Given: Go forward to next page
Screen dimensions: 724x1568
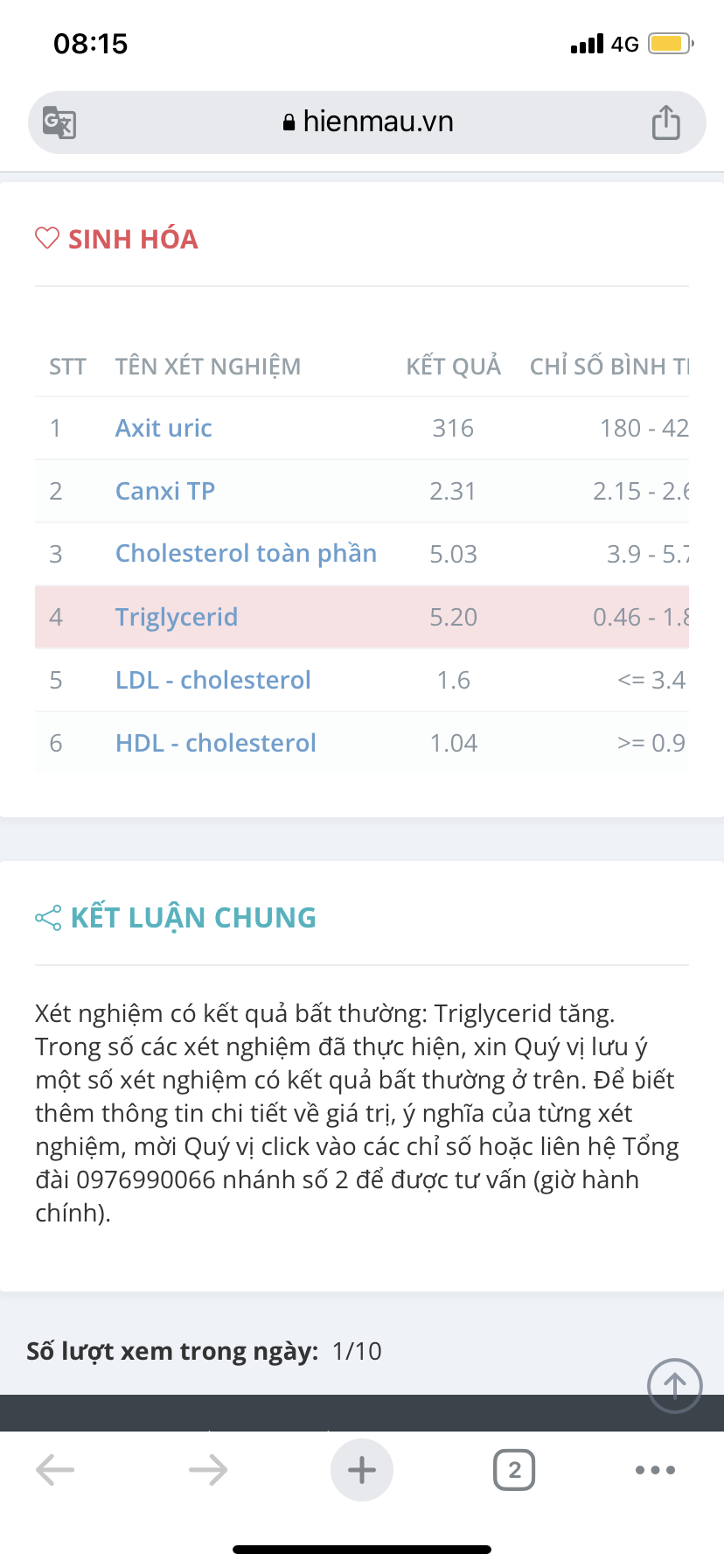Looking at the screenshot, I should [208, 1470].
